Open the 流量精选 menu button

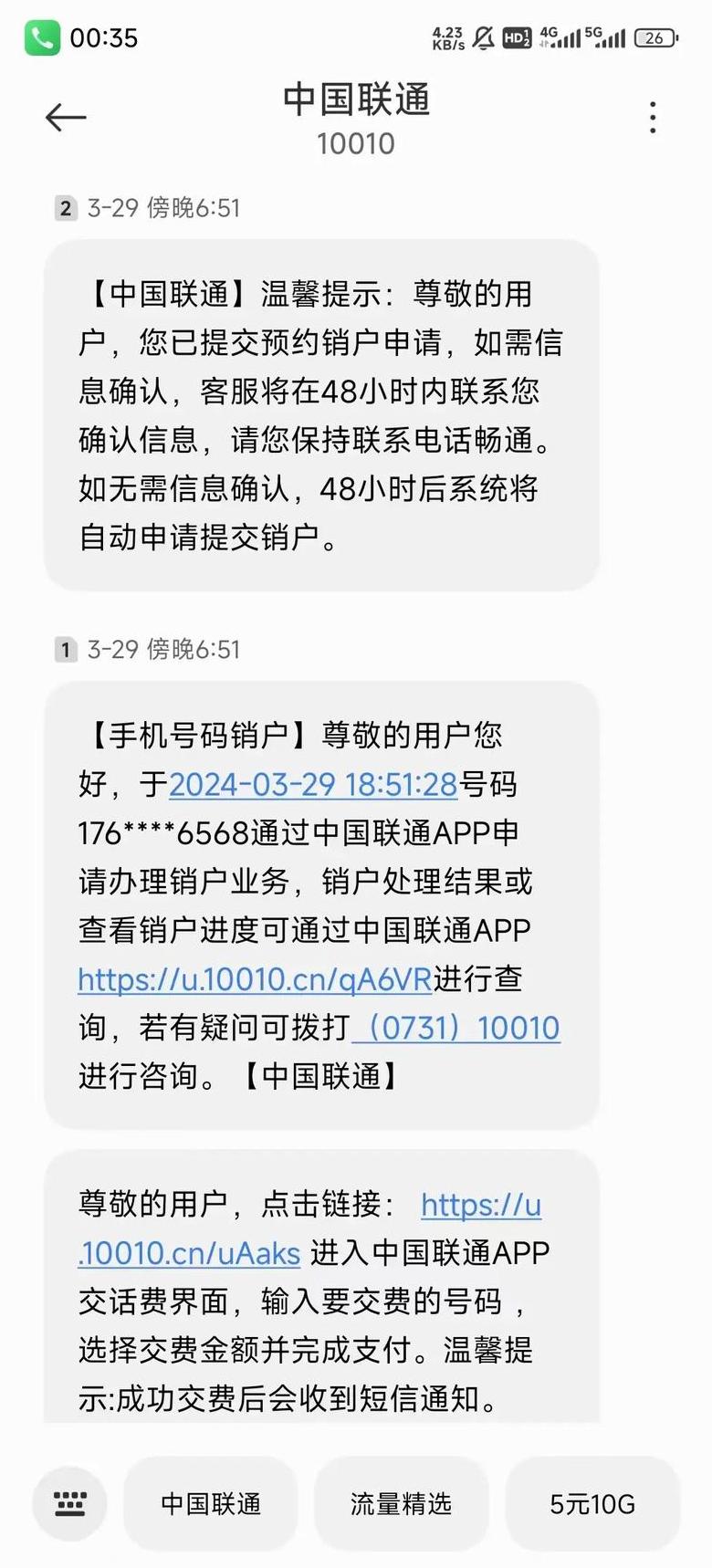tap(401, 1503)
